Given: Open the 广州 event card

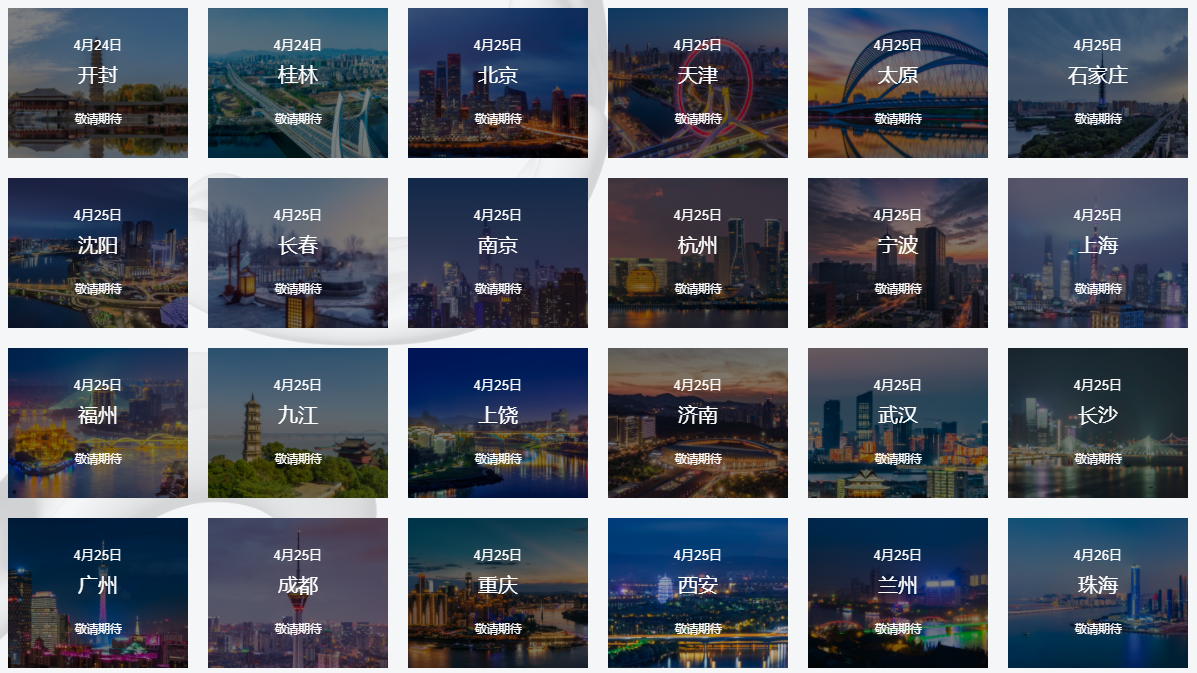Looking at the screenshot, I should click(x=98, y=593).
